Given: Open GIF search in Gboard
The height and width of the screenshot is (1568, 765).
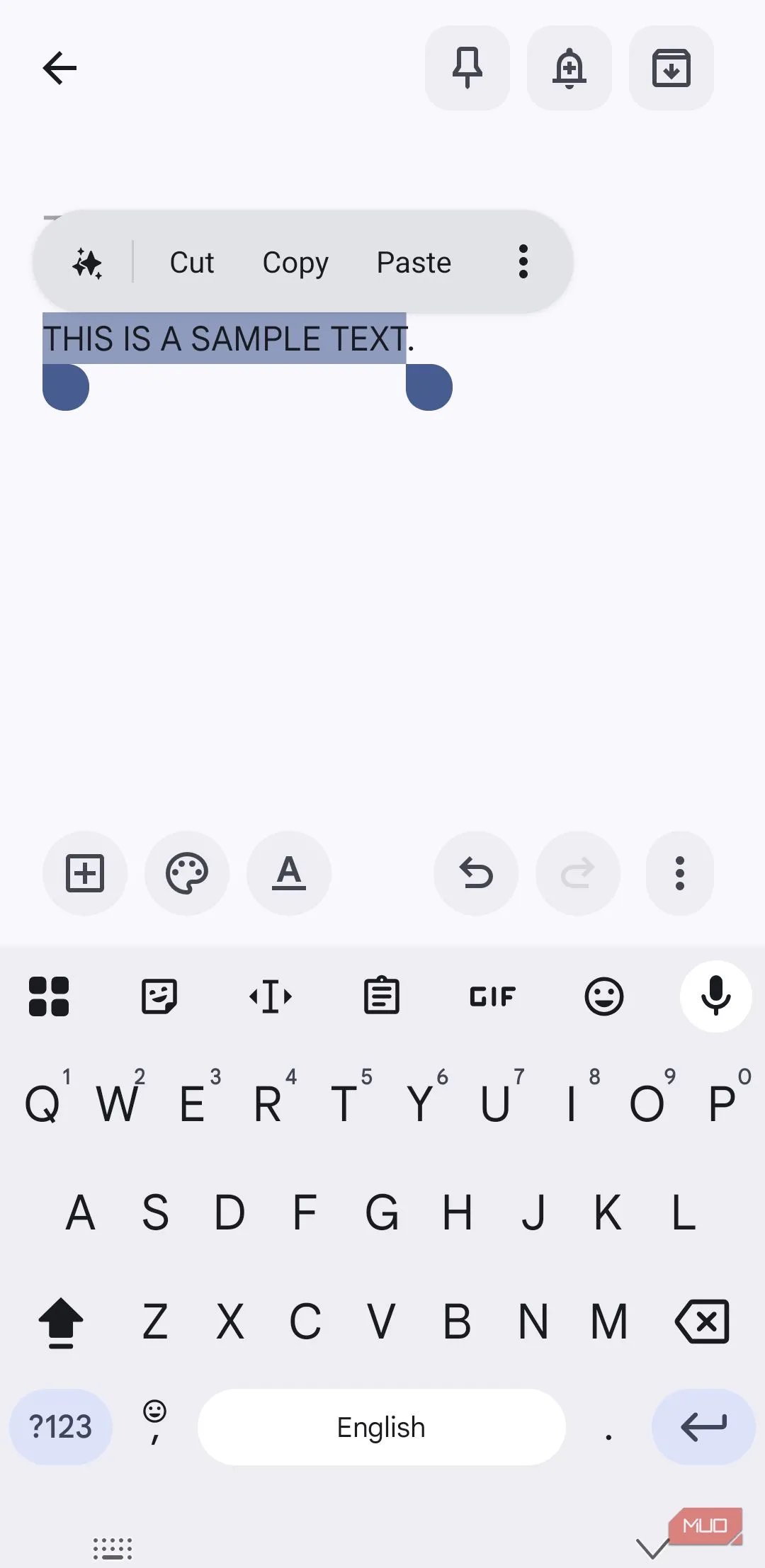Looking at the screenshot, I should coord(493,996).
